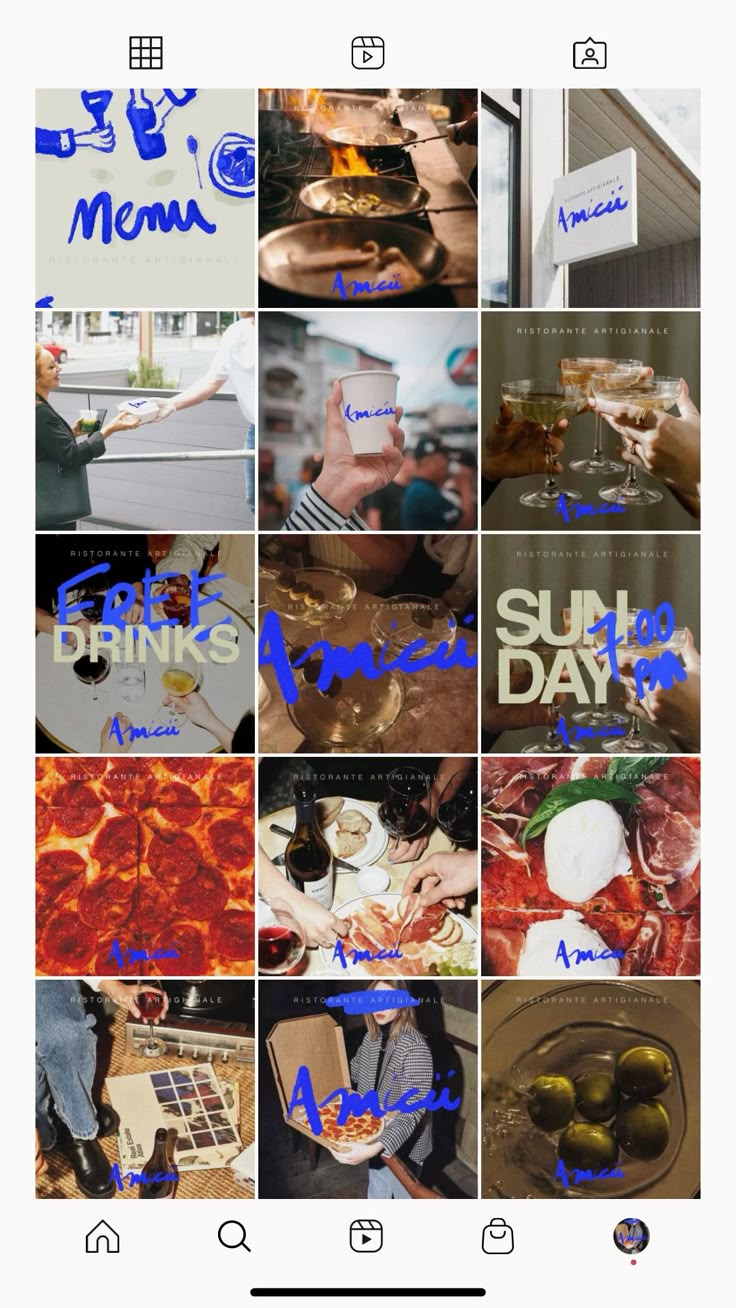
Task: Switch to the posts grid tab
Action: tap(146, 53)
